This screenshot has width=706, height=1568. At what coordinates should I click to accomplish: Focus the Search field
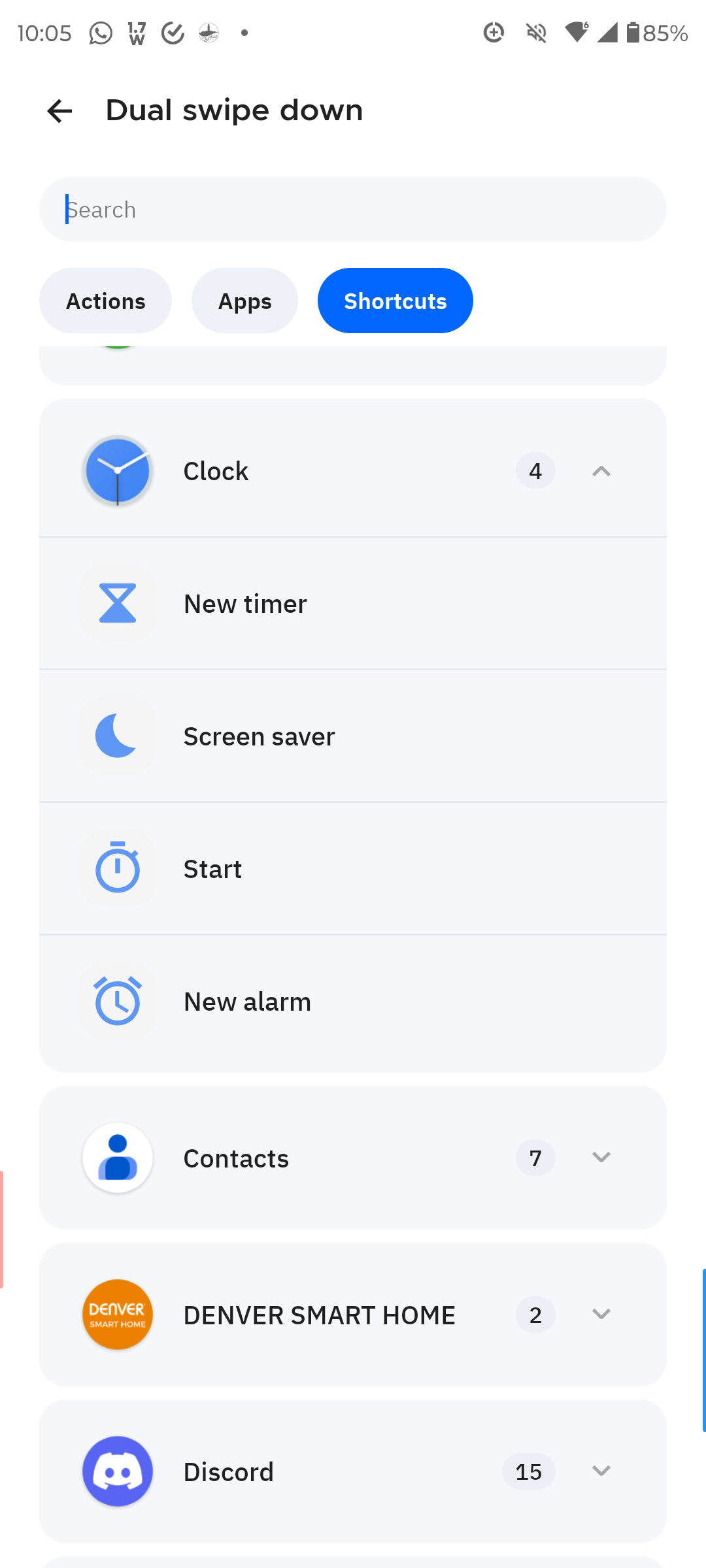(353, 209)
